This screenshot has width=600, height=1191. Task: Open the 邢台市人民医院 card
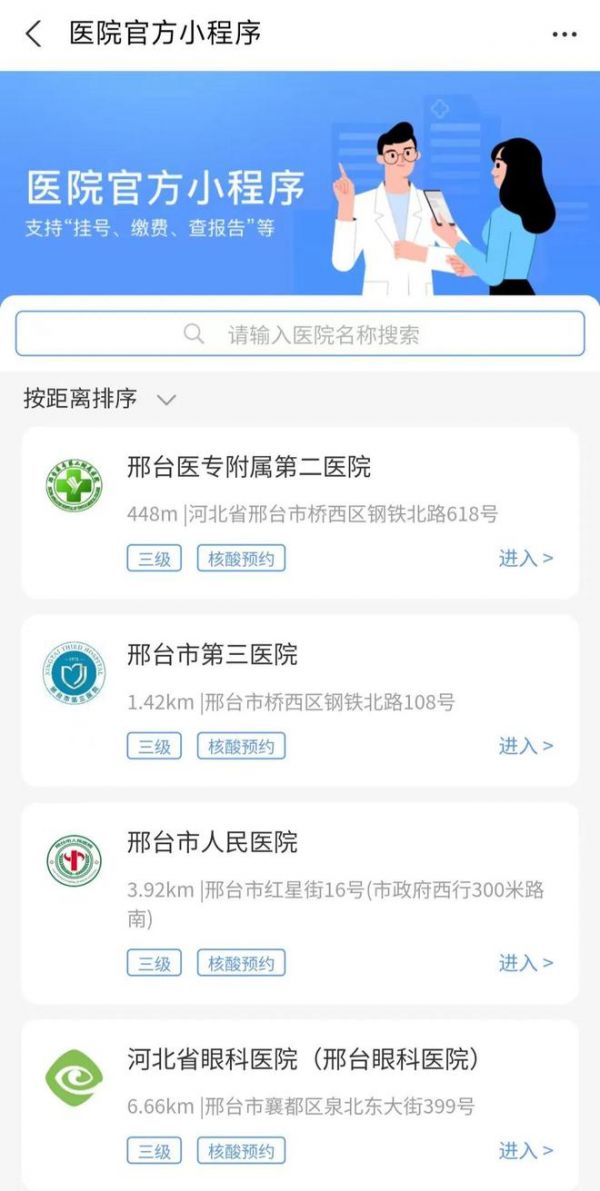click(300, 903)
